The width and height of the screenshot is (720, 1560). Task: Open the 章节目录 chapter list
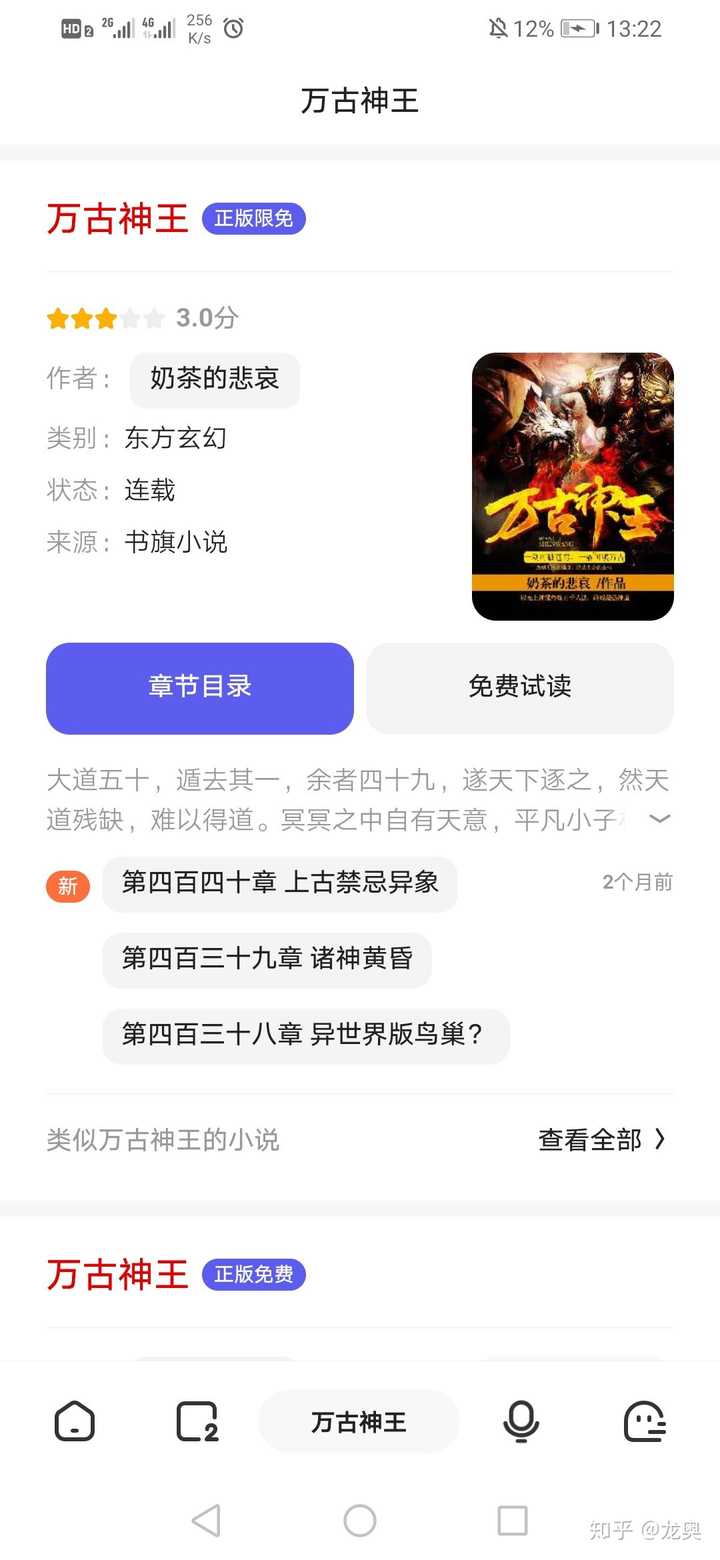[x=200, y=688]
